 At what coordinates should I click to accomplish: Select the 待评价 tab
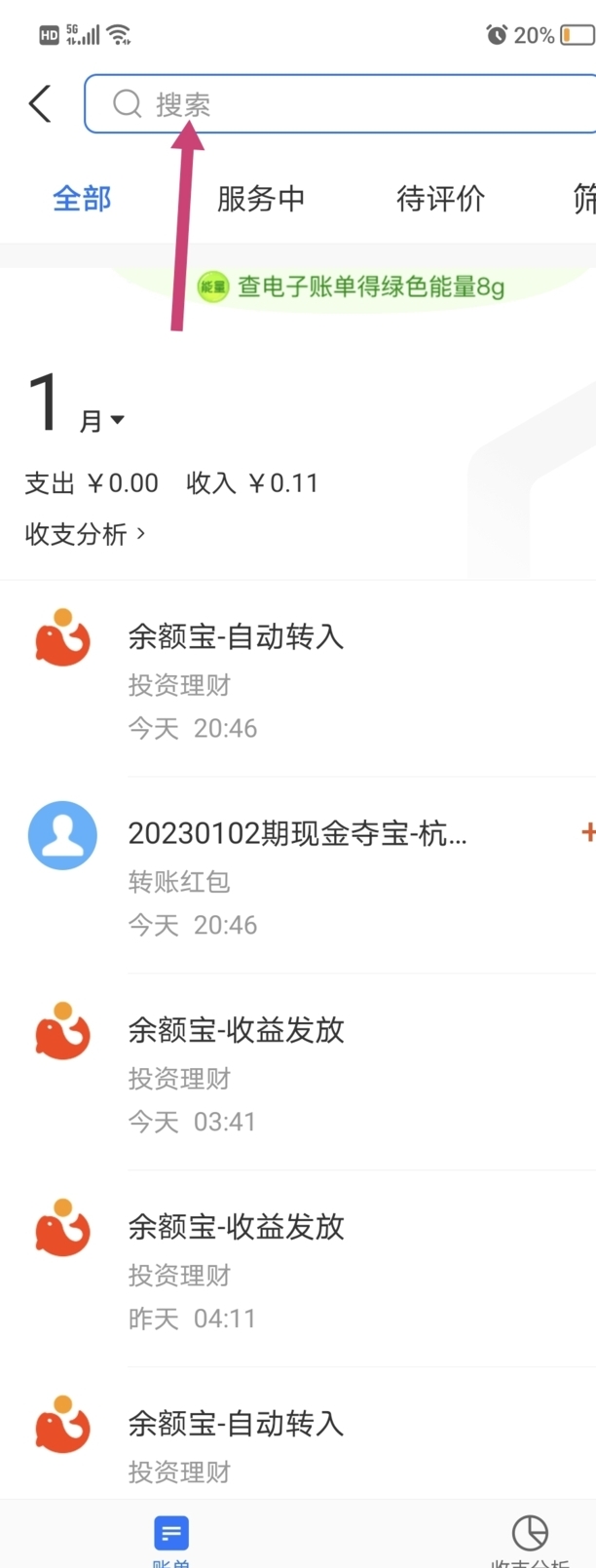click(x=440, y=199)
